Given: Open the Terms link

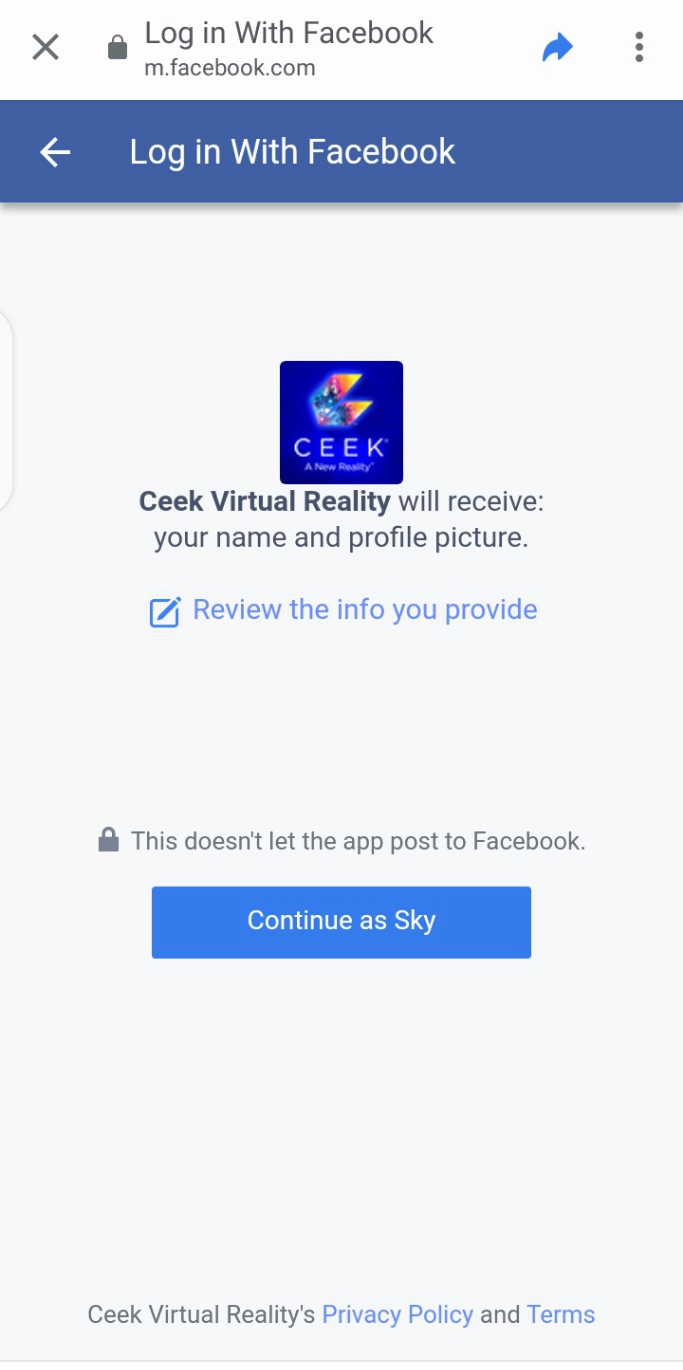Looking at the screenshot, I should (561, 1314).
